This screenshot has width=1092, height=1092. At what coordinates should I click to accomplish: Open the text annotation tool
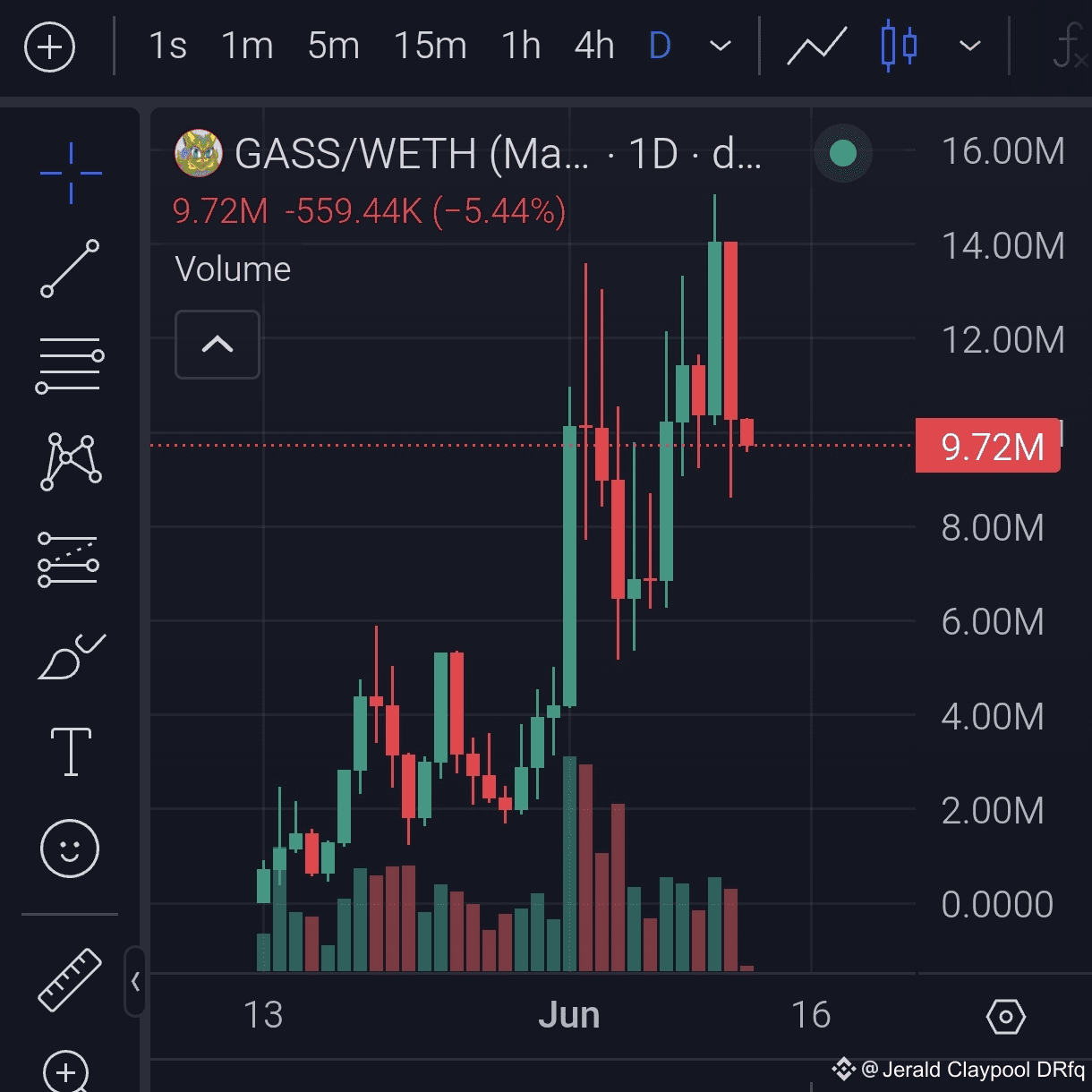[x=71, y=751]
